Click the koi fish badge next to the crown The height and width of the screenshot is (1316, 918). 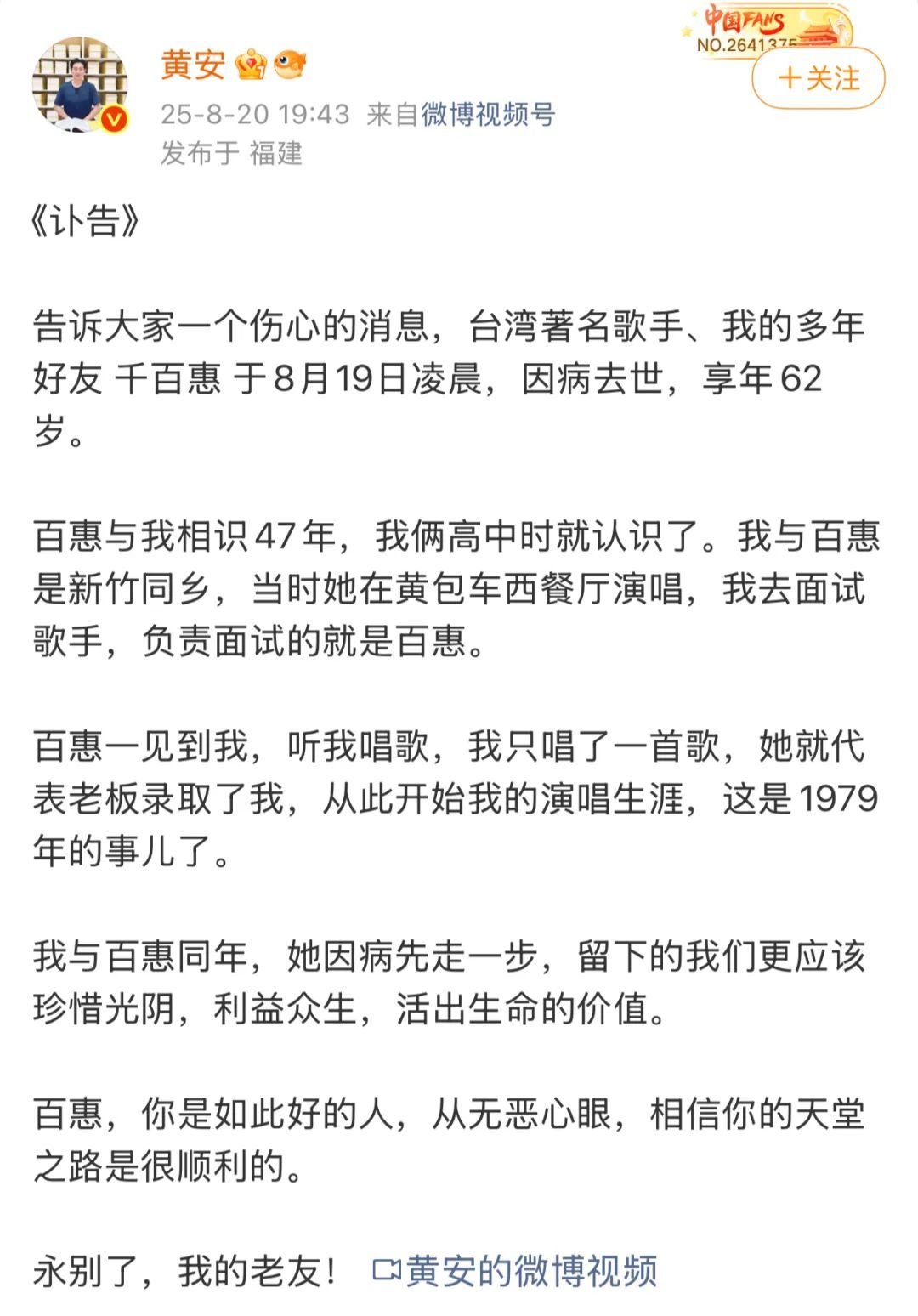(x=290, y=66)
